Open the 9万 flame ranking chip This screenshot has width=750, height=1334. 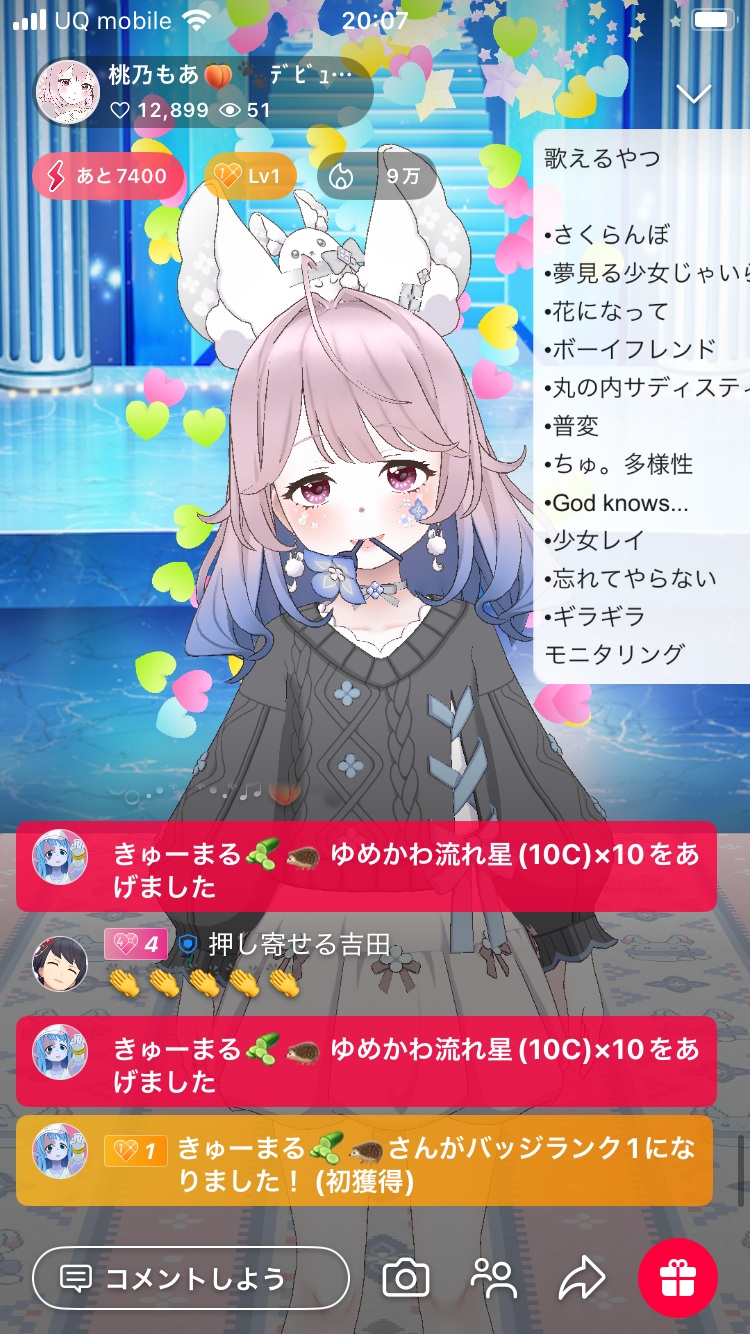coord(384,177)
